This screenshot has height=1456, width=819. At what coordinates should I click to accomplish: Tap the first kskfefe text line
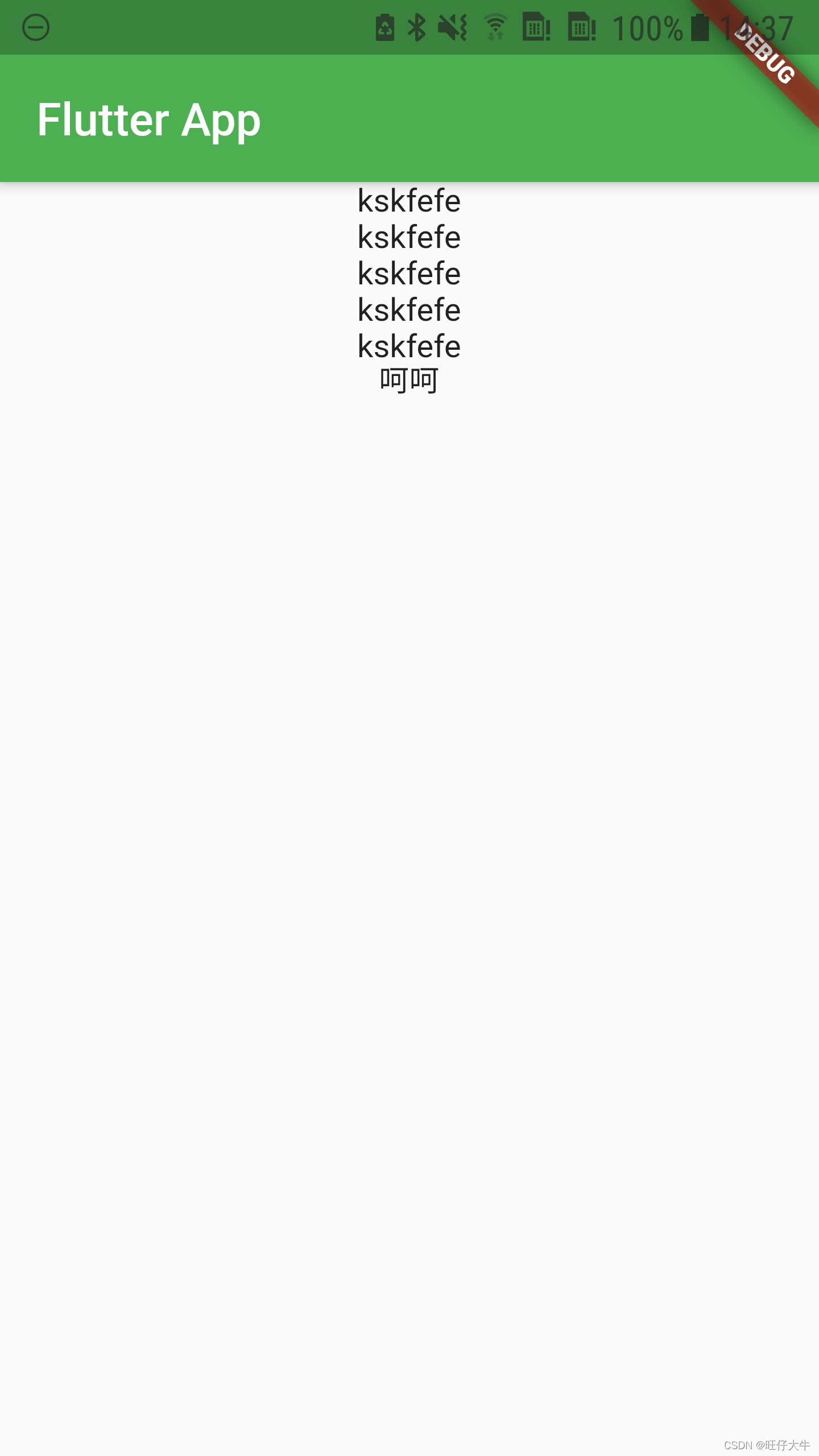pyautogui.click(x=409, y=201)
